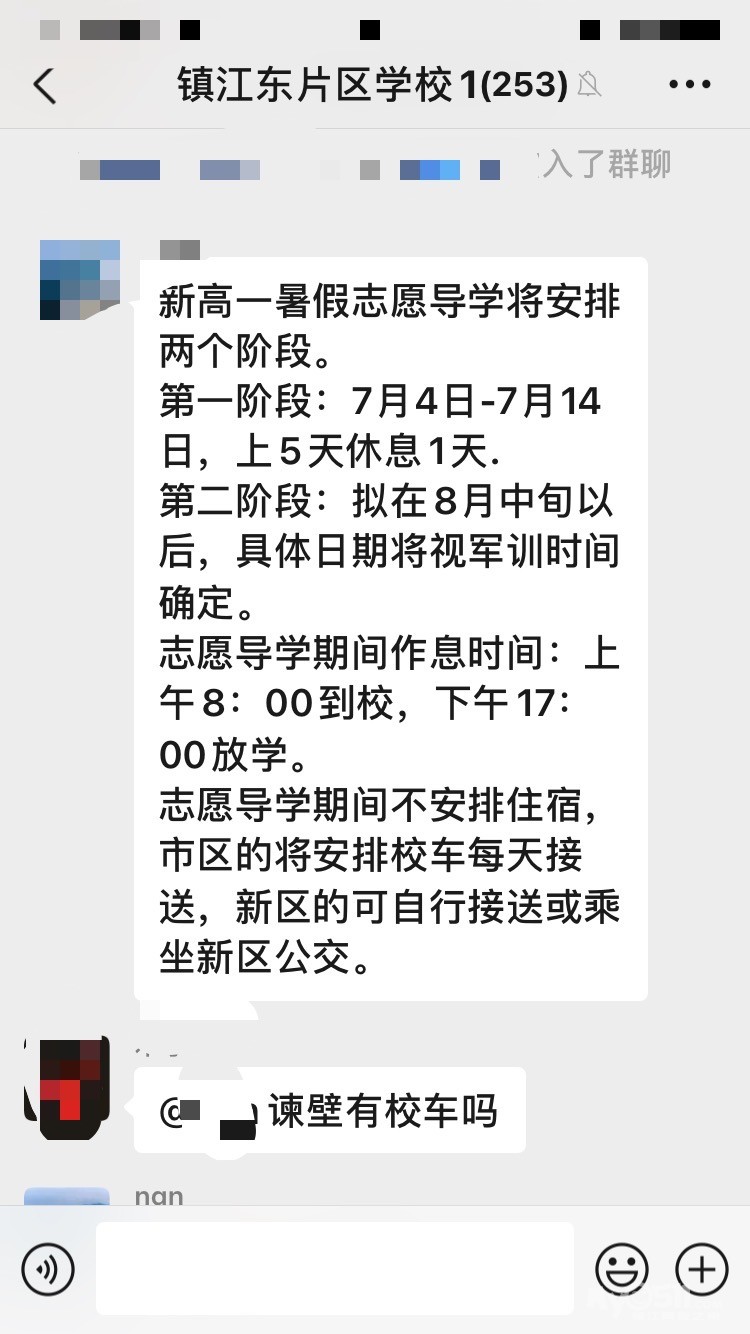The image size is (750, 1334).
Task: Open the emoji picker
Action: point(621,1269)
